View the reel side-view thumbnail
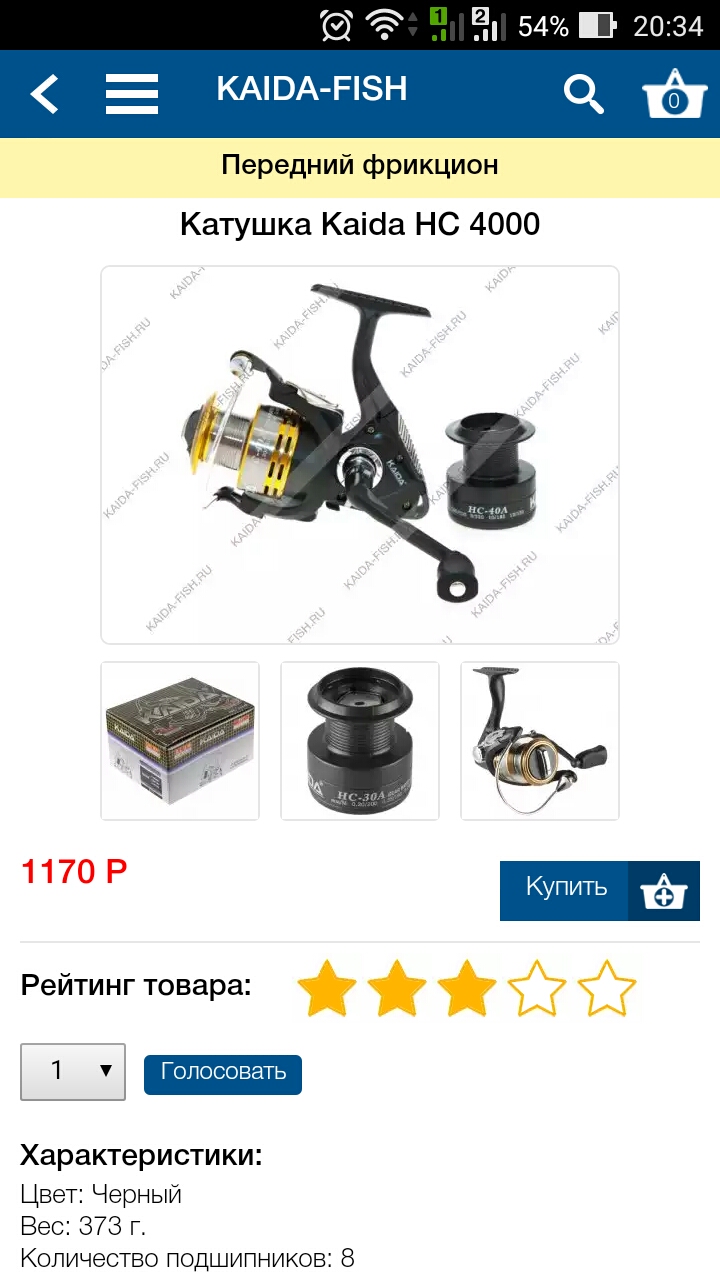The image size is (720, 1280). 540,741
